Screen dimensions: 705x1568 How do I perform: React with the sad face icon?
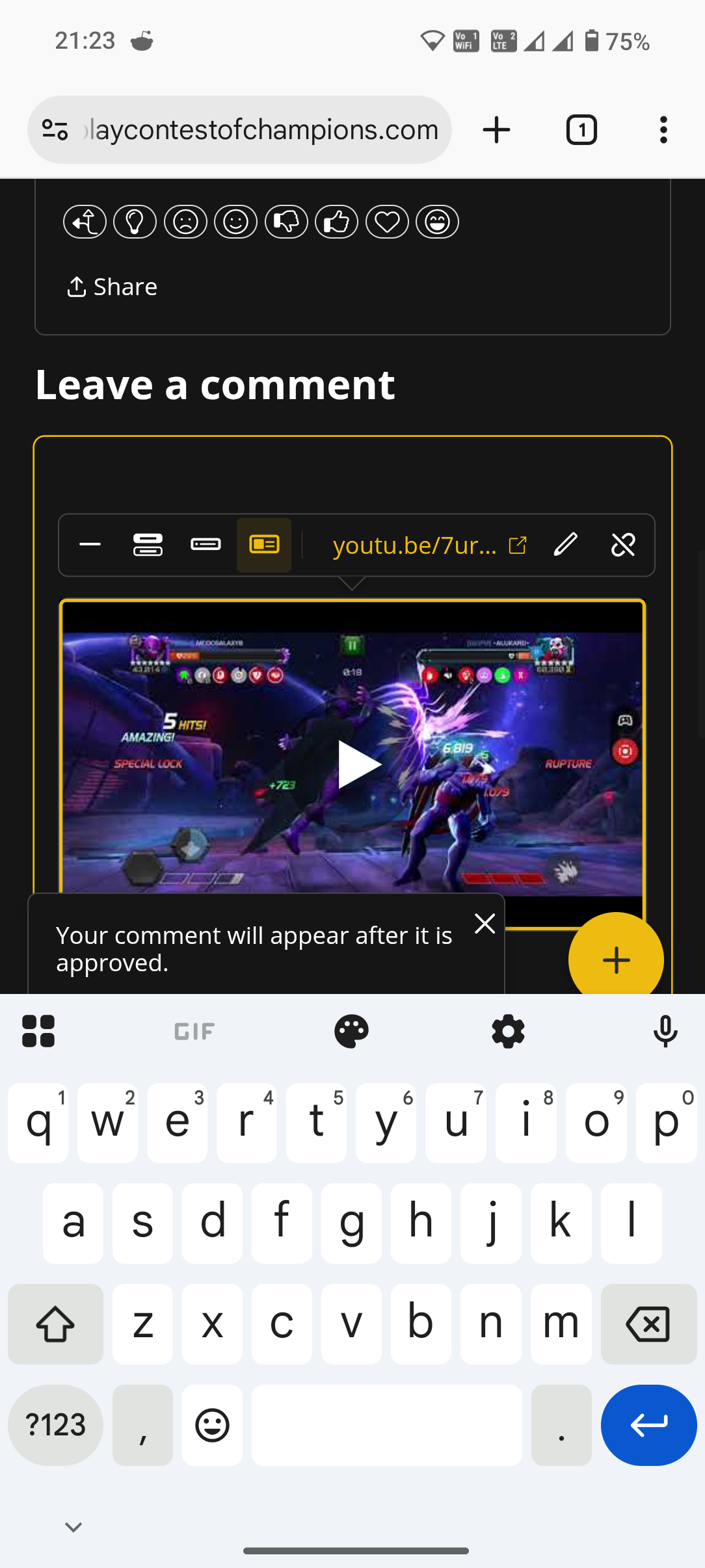click(x=185, y=222)
